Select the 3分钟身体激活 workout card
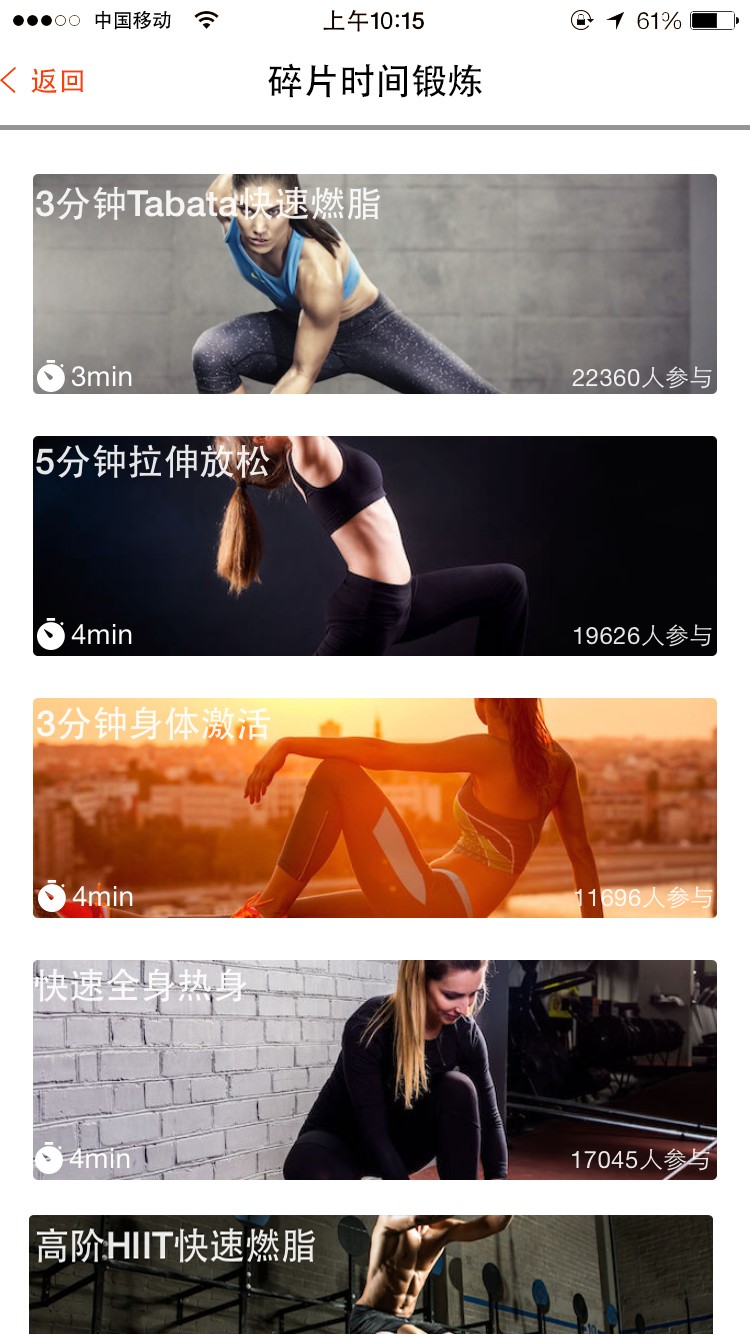Image resolution: width=750 pixels, height=1334 pixels. [x=375, y=808]
